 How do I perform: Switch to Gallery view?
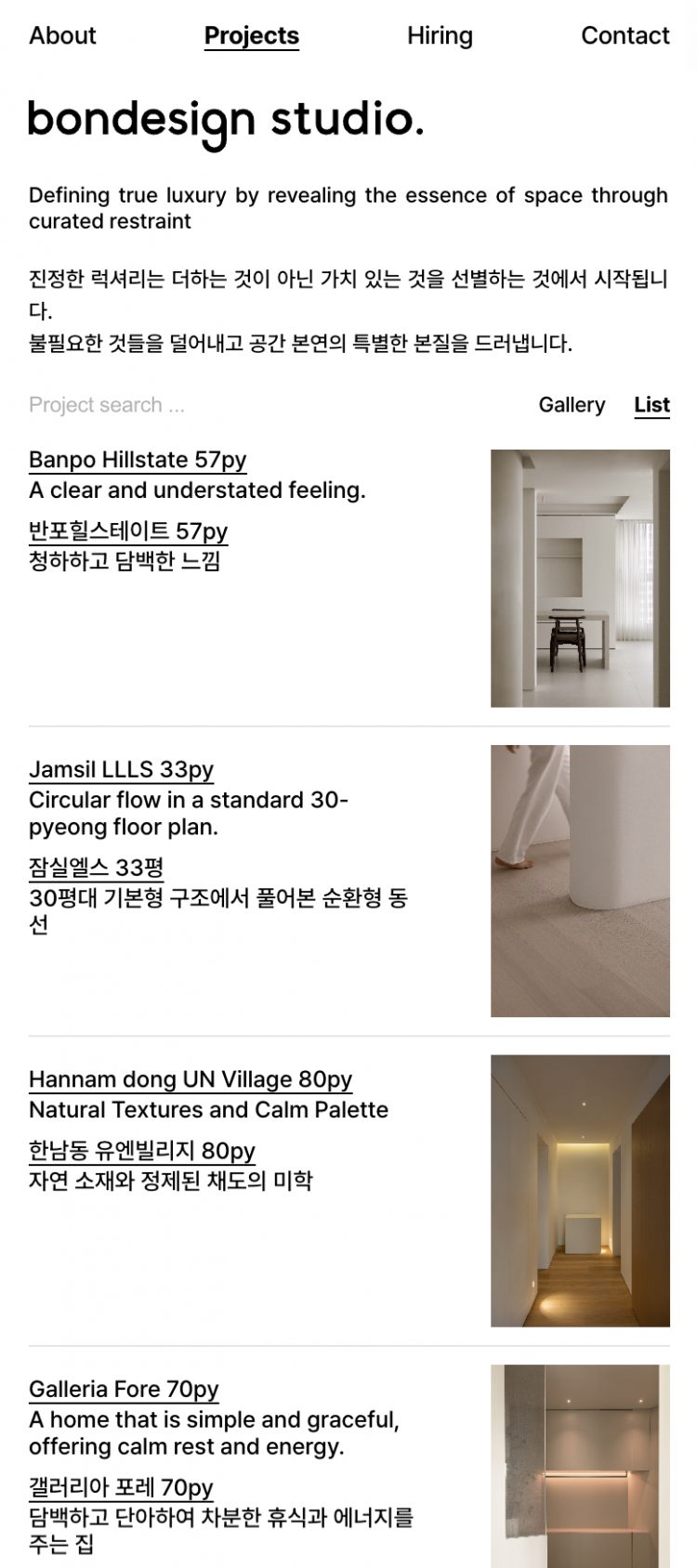tap(572, 405)
